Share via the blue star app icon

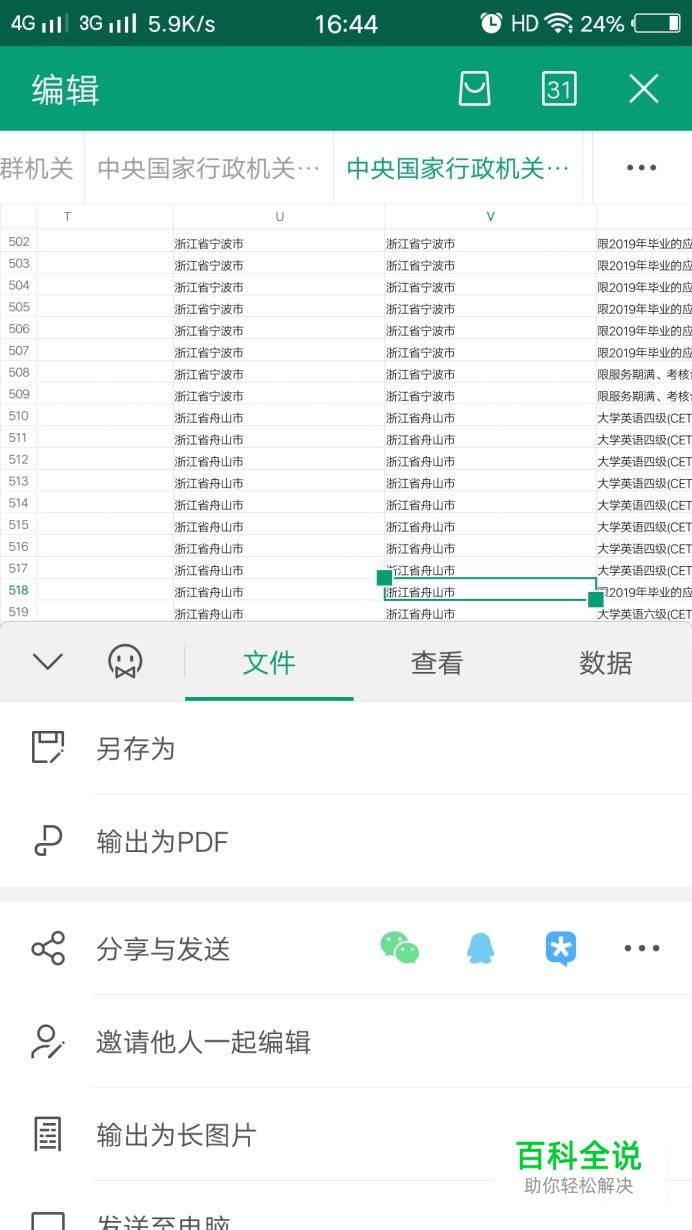coord(561,948)
